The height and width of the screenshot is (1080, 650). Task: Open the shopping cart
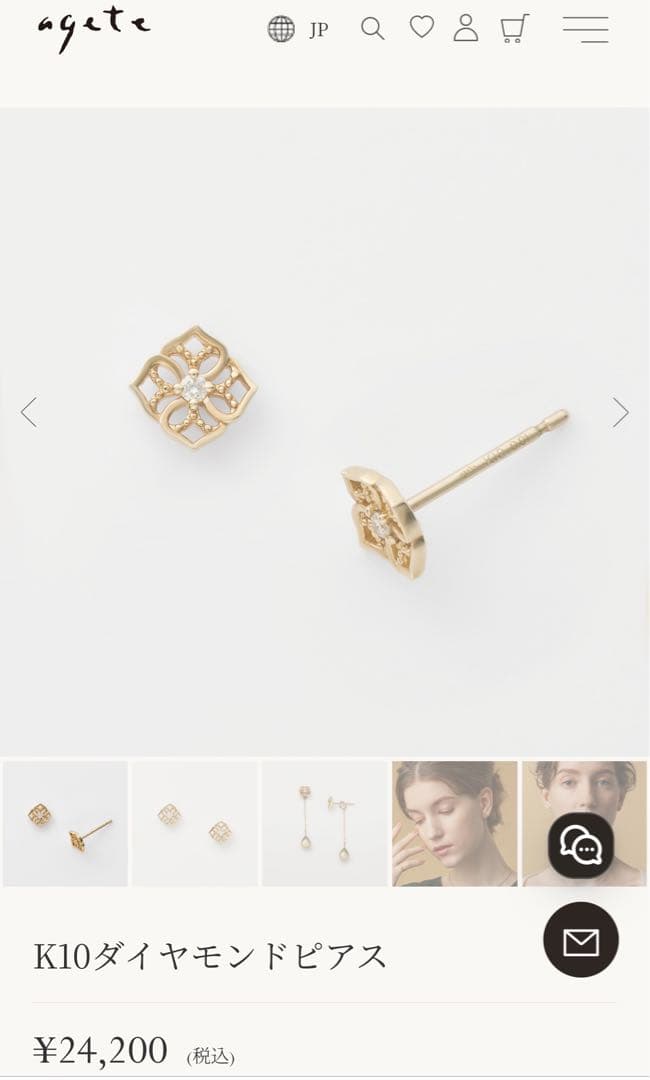pos(514,28)
